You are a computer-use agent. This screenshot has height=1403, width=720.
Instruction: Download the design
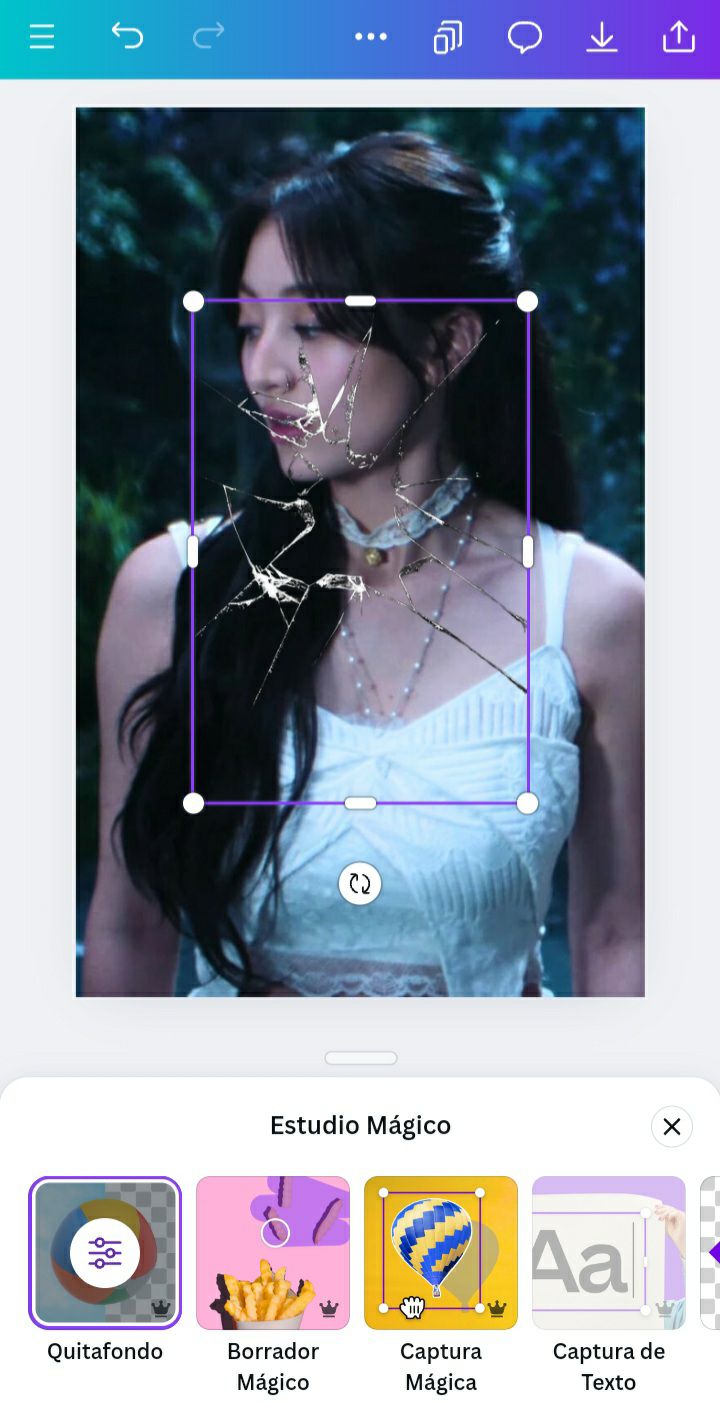tap(601, 38)
